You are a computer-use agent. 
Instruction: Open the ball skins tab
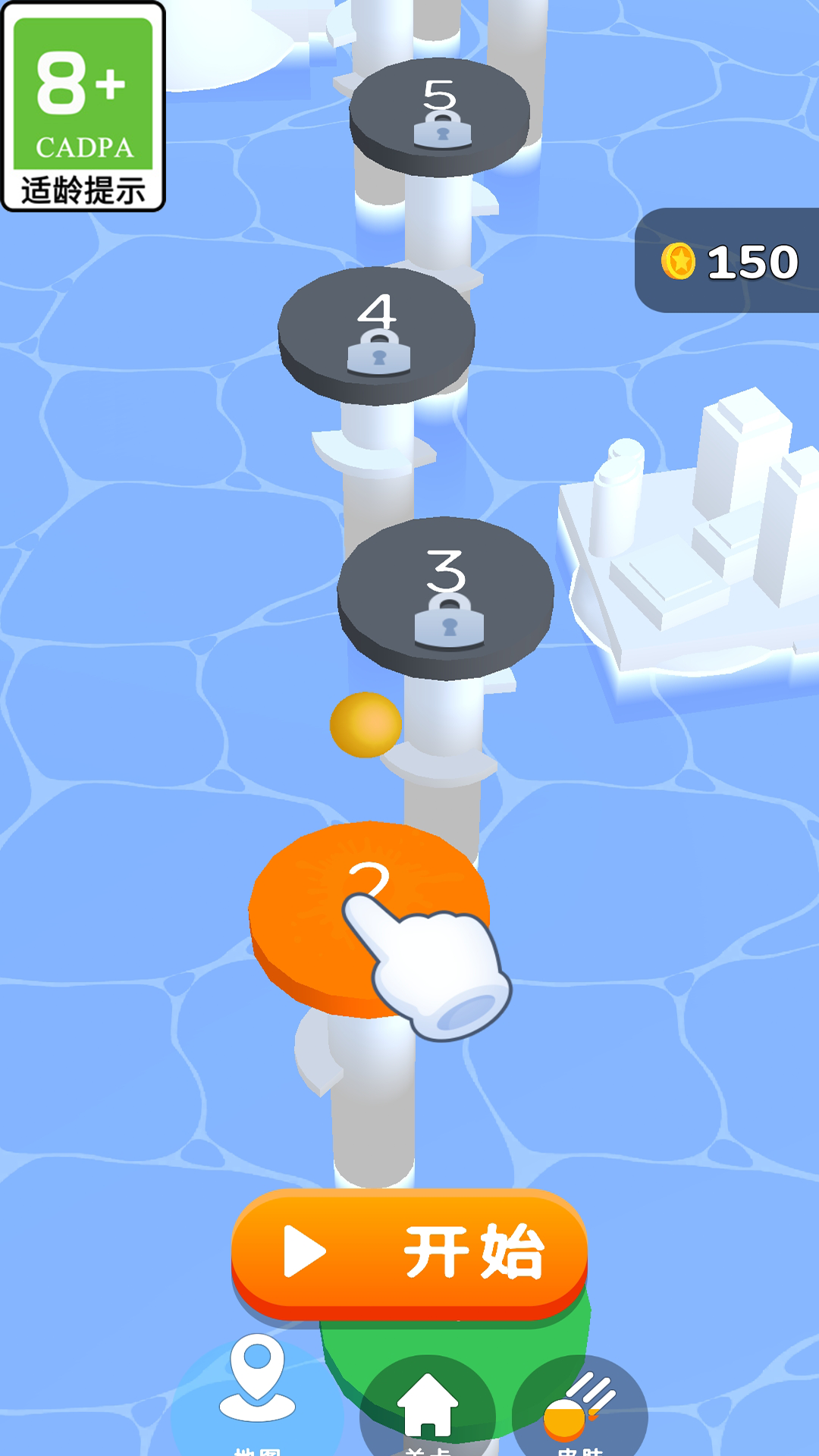point(580,1407)
